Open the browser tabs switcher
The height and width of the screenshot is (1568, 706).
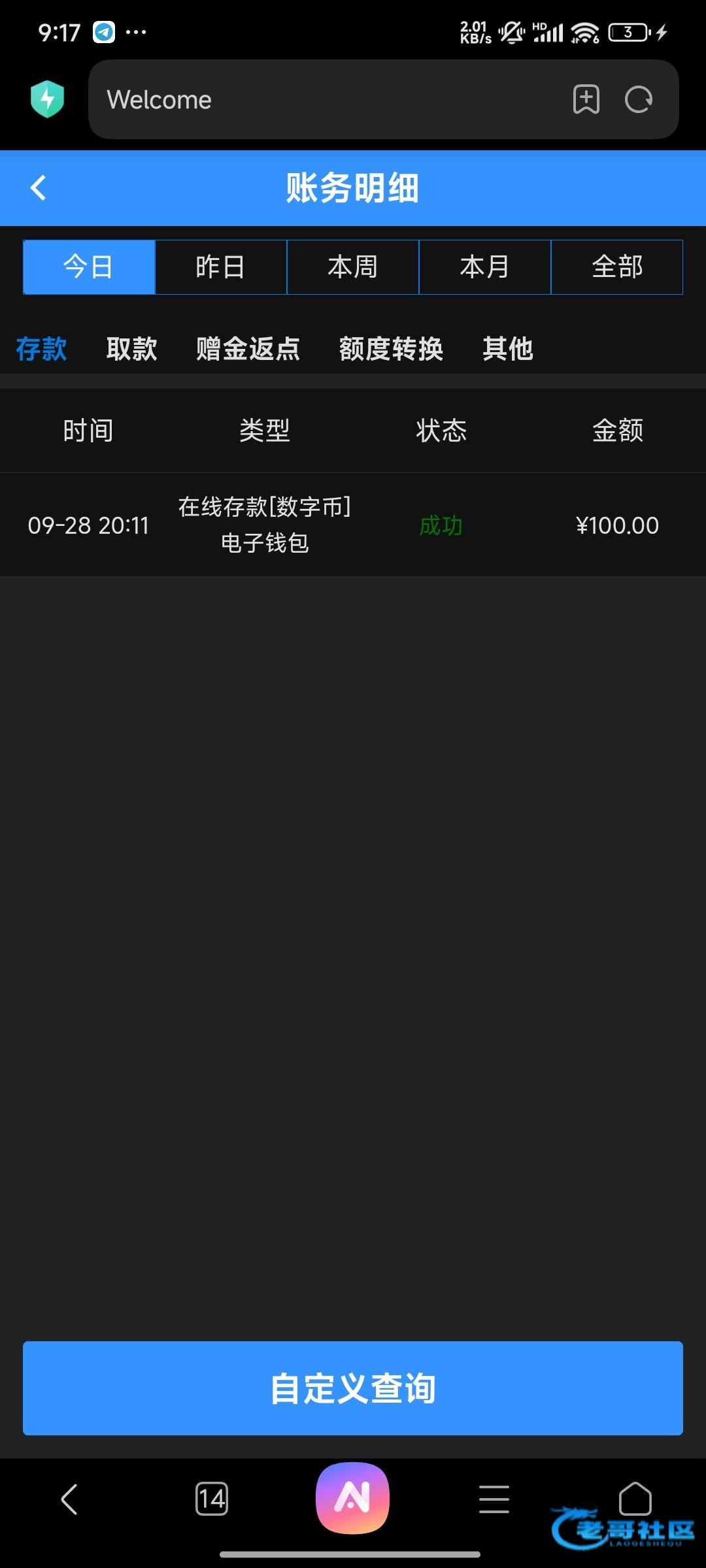pyautogui.click(x=212, y=1499)
